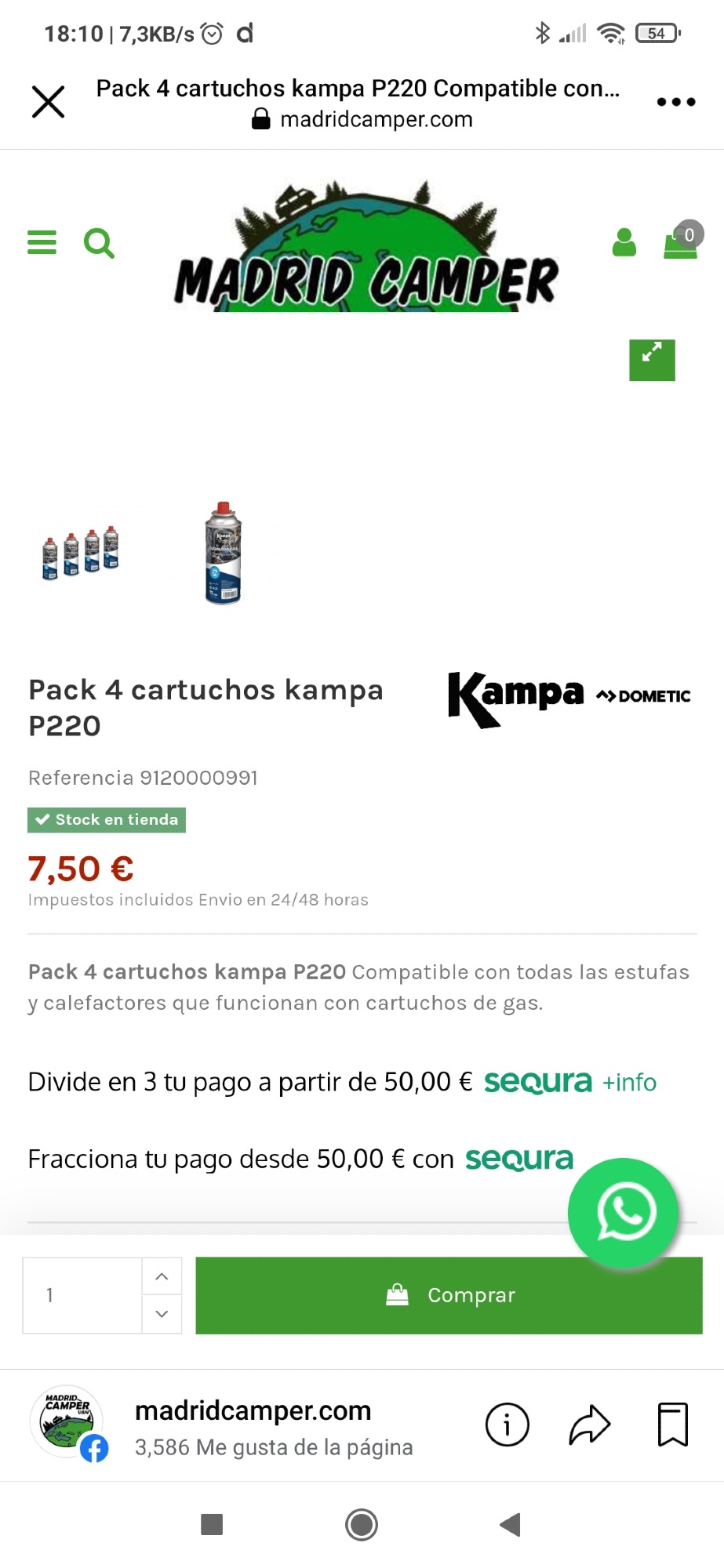Open the Kampa Dometic brand page
Image resolution: width=724 pixels, height=1568 pixels.
click(569, 697)
